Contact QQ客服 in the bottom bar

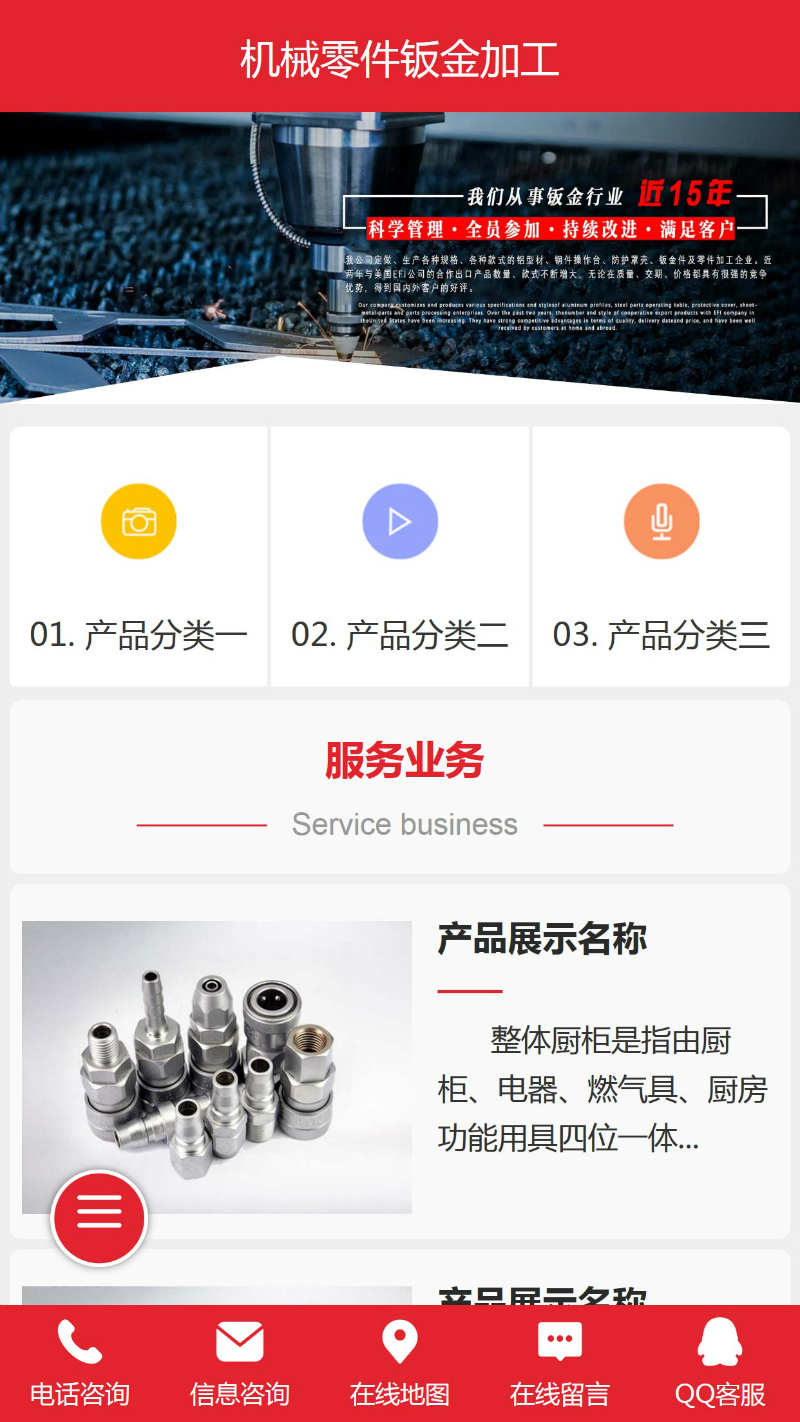pyautogui.click(x=720, y=1364)
